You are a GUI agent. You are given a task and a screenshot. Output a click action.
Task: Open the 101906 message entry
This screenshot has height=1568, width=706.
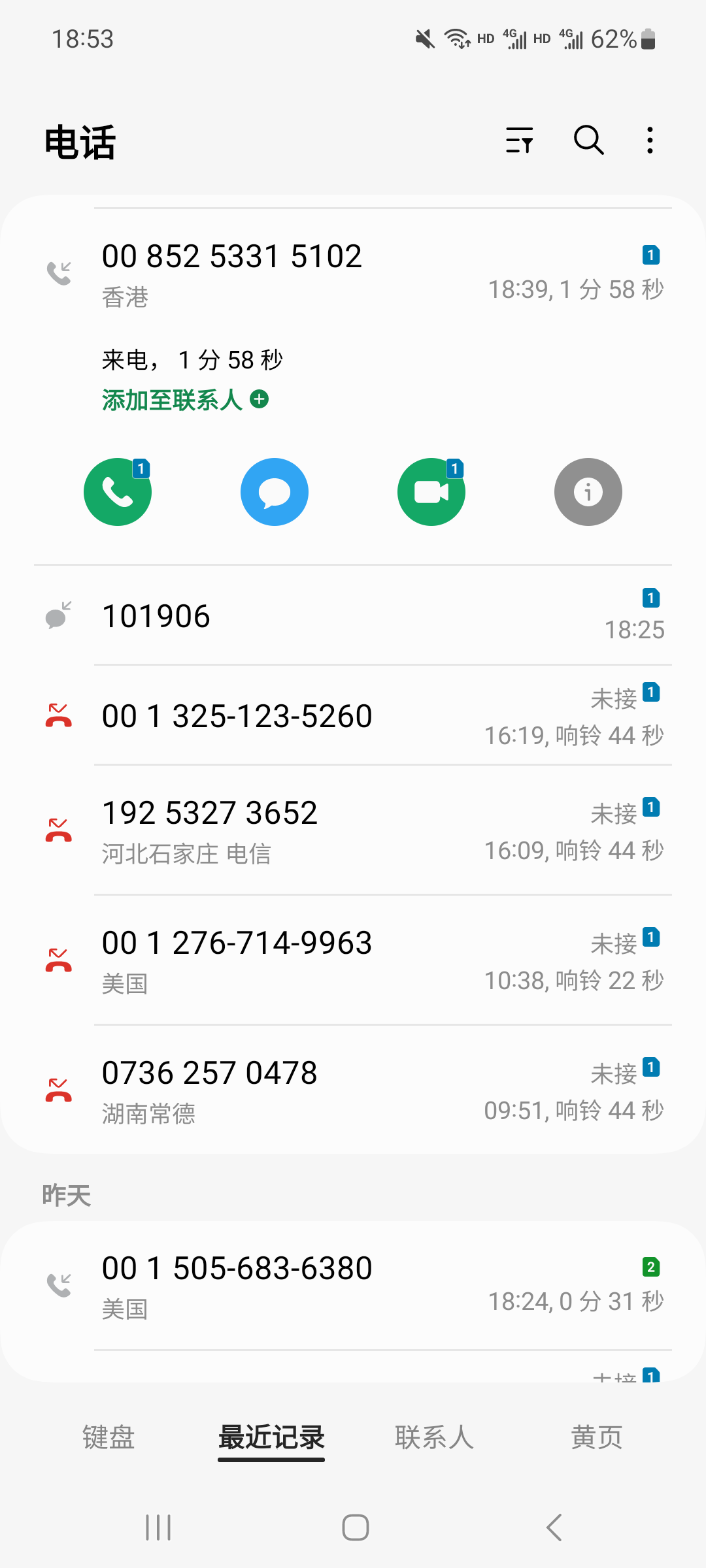coord(353,616)
